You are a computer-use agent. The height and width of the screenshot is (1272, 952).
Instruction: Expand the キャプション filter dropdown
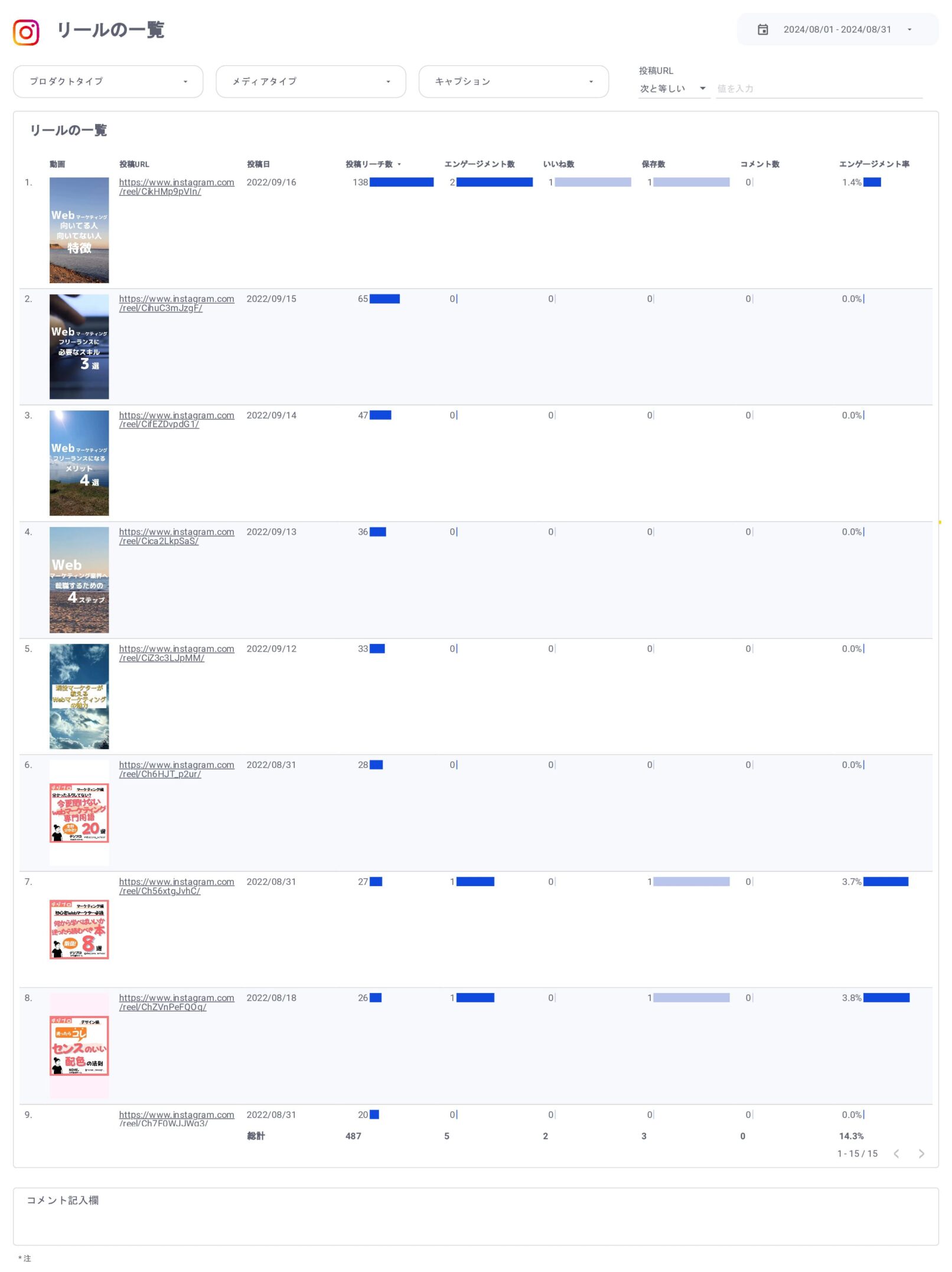tap(513, 82)
